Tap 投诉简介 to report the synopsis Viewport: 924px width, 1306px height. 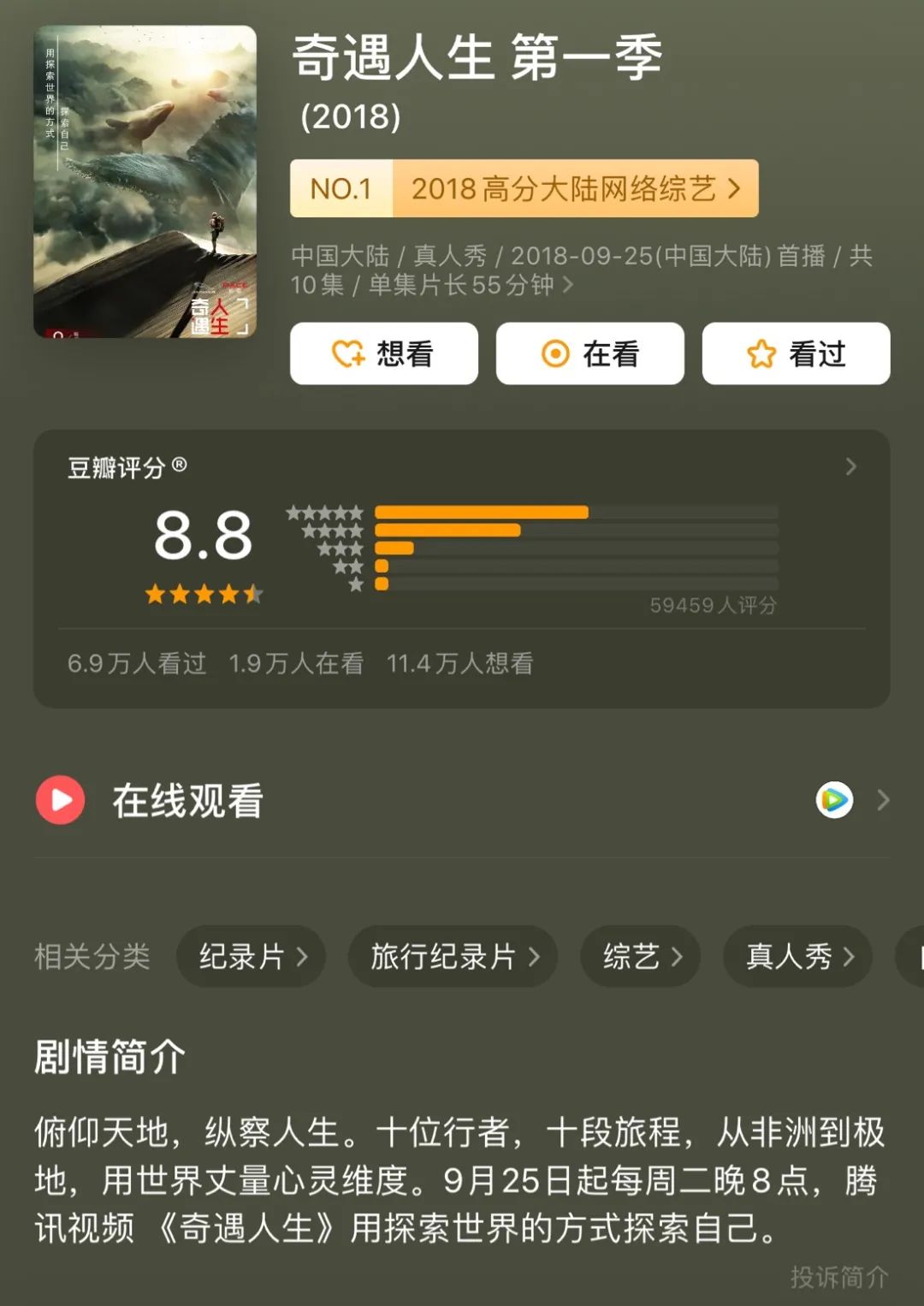click(x=838, y=1277)
